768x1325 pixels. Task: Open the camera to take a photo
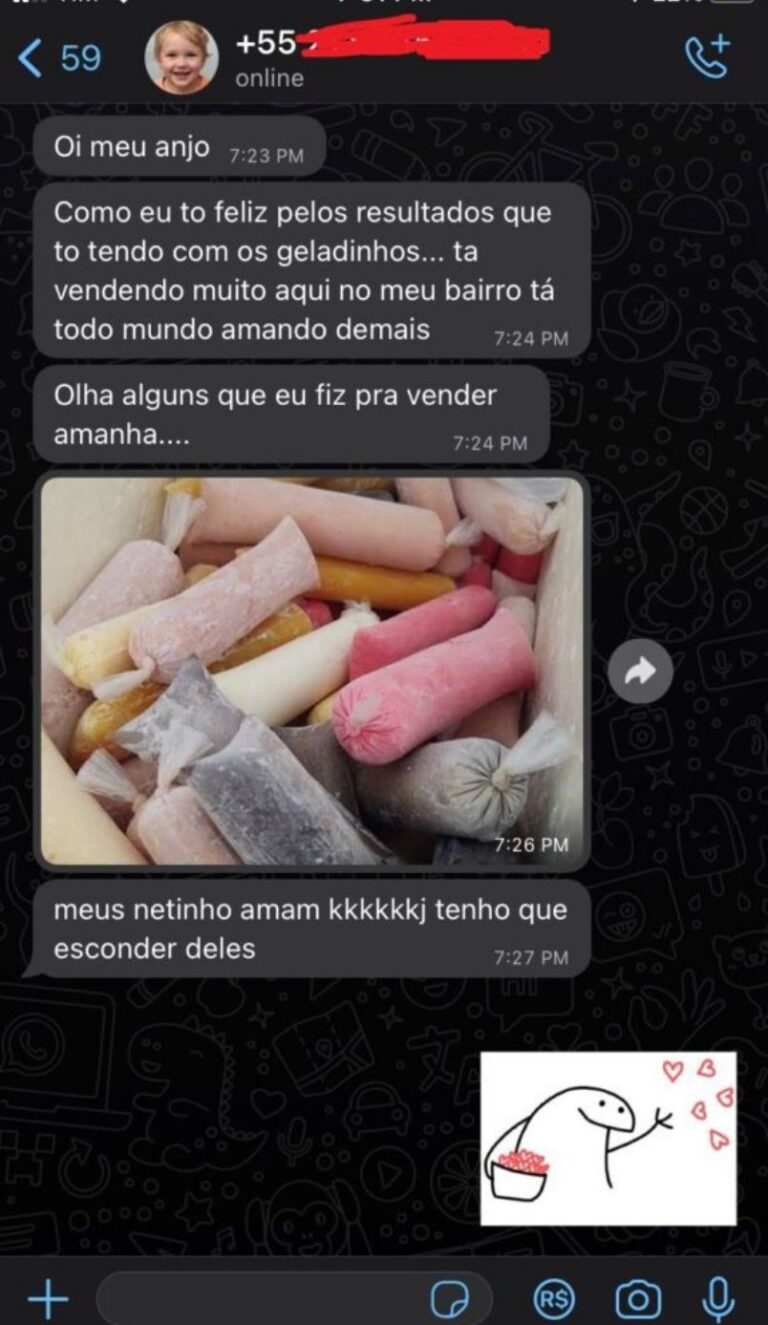[637, 1299]
